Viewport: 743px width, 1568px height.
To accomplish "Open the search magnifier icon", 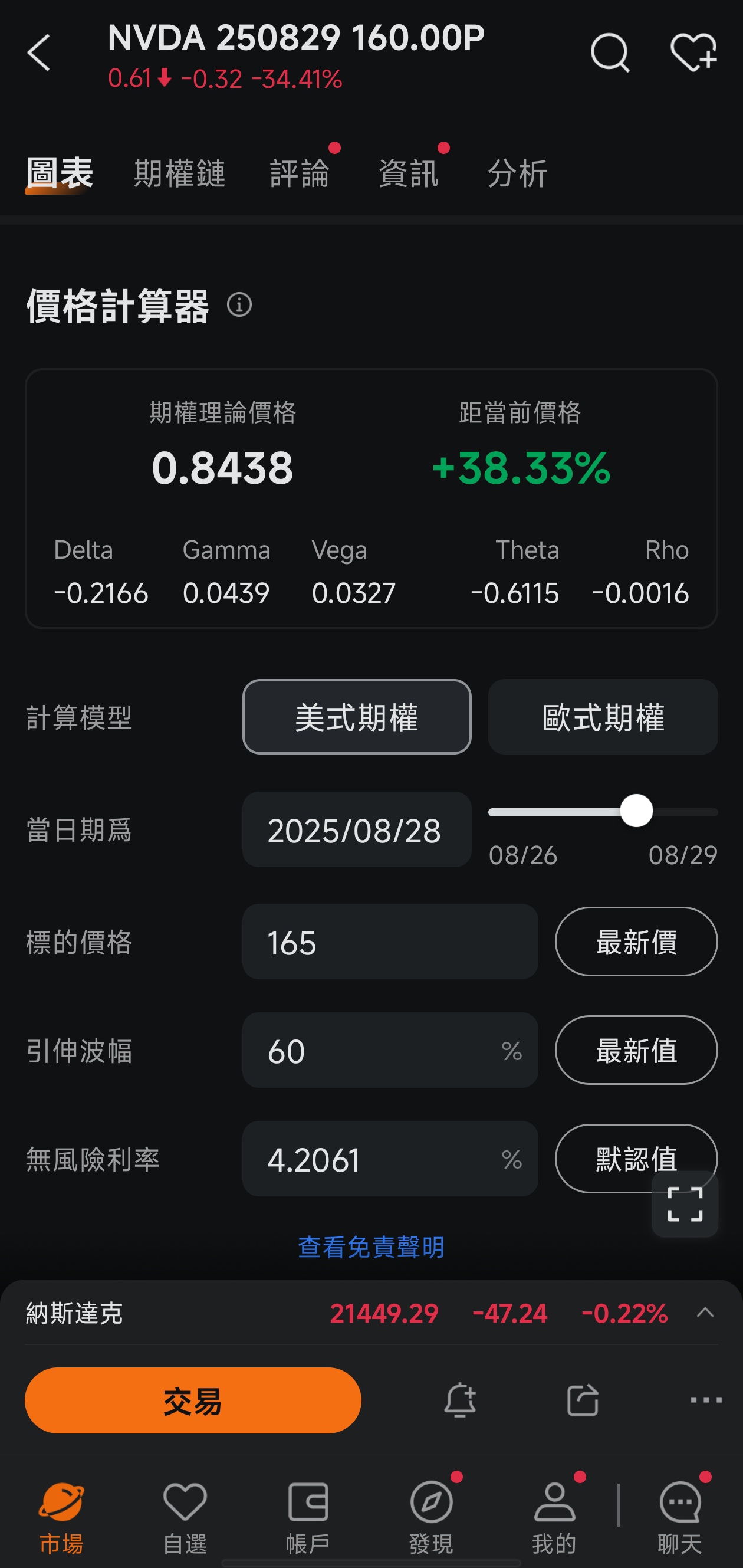I will pyautogui.click(x=609, y=53).
